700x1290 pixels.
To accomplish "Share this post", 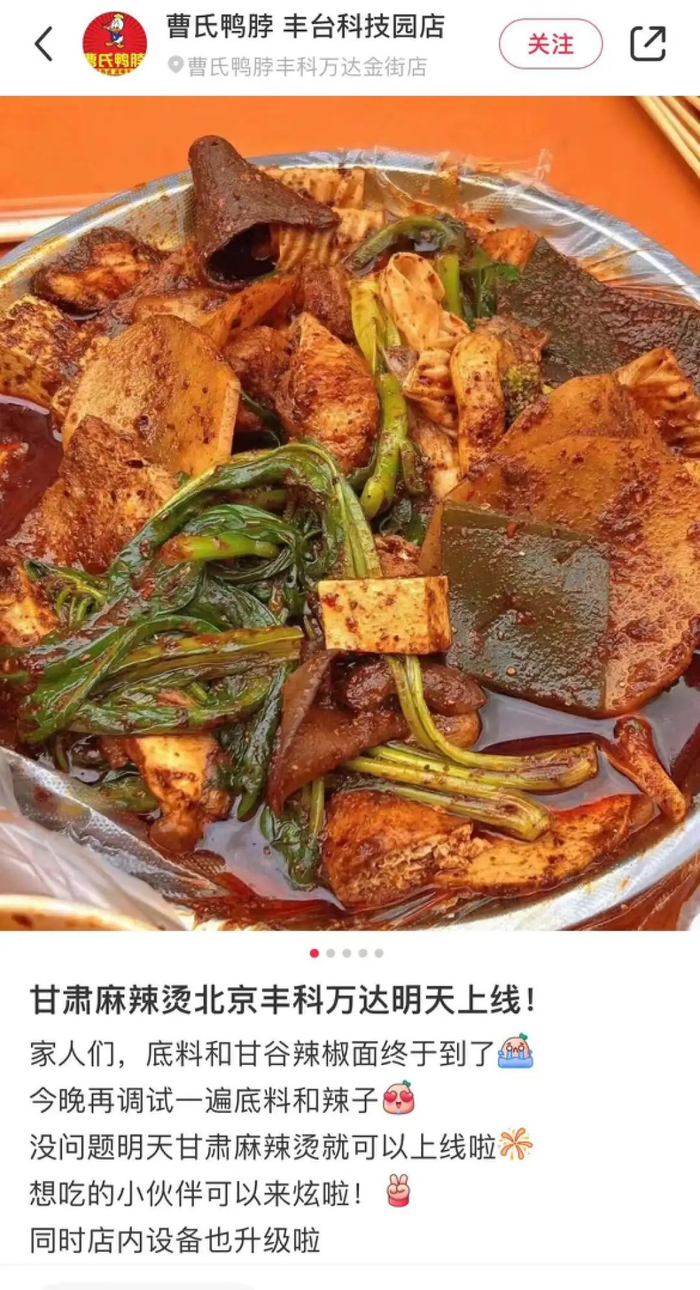I will [648, 44].
